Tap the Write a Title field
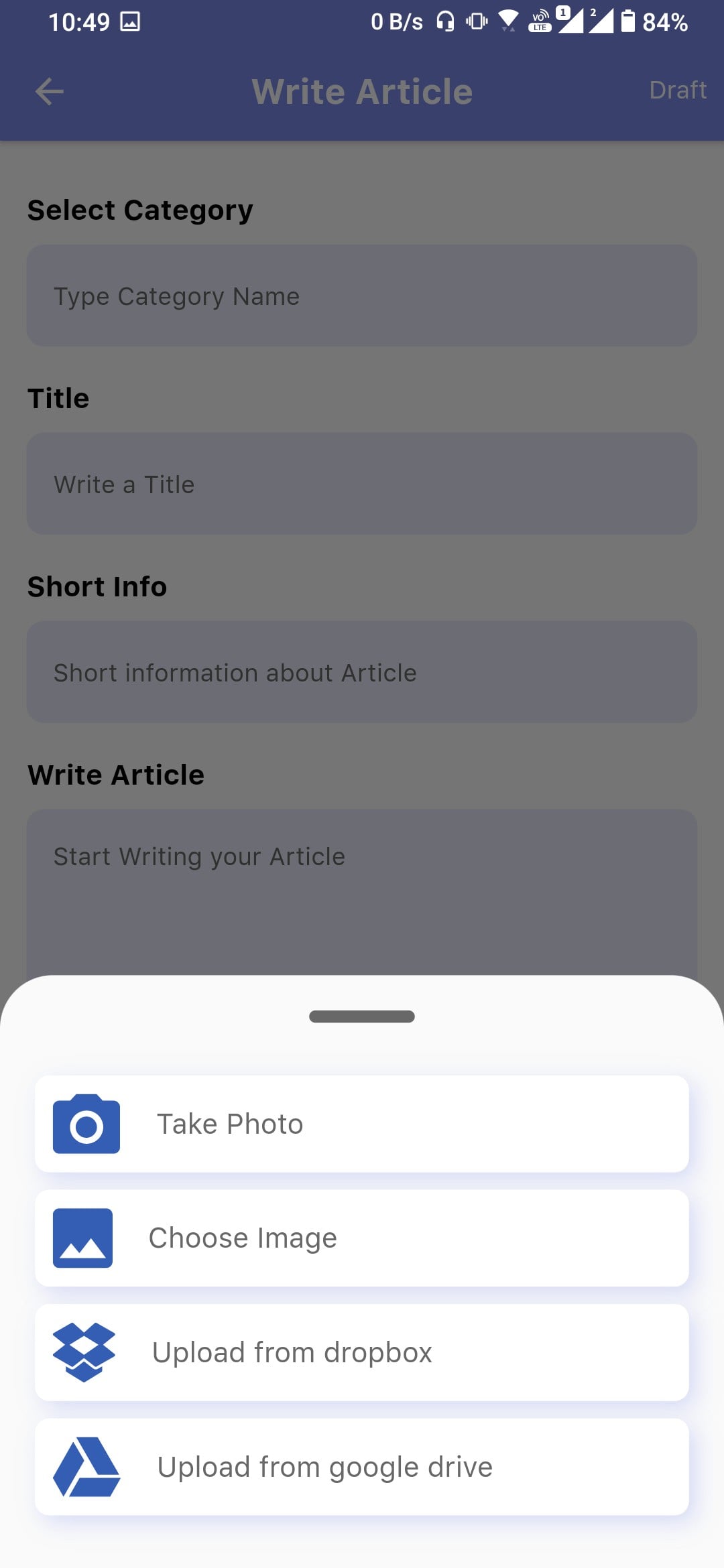Viewport: 724px width, 1568px height. click(x=362, y=484)
